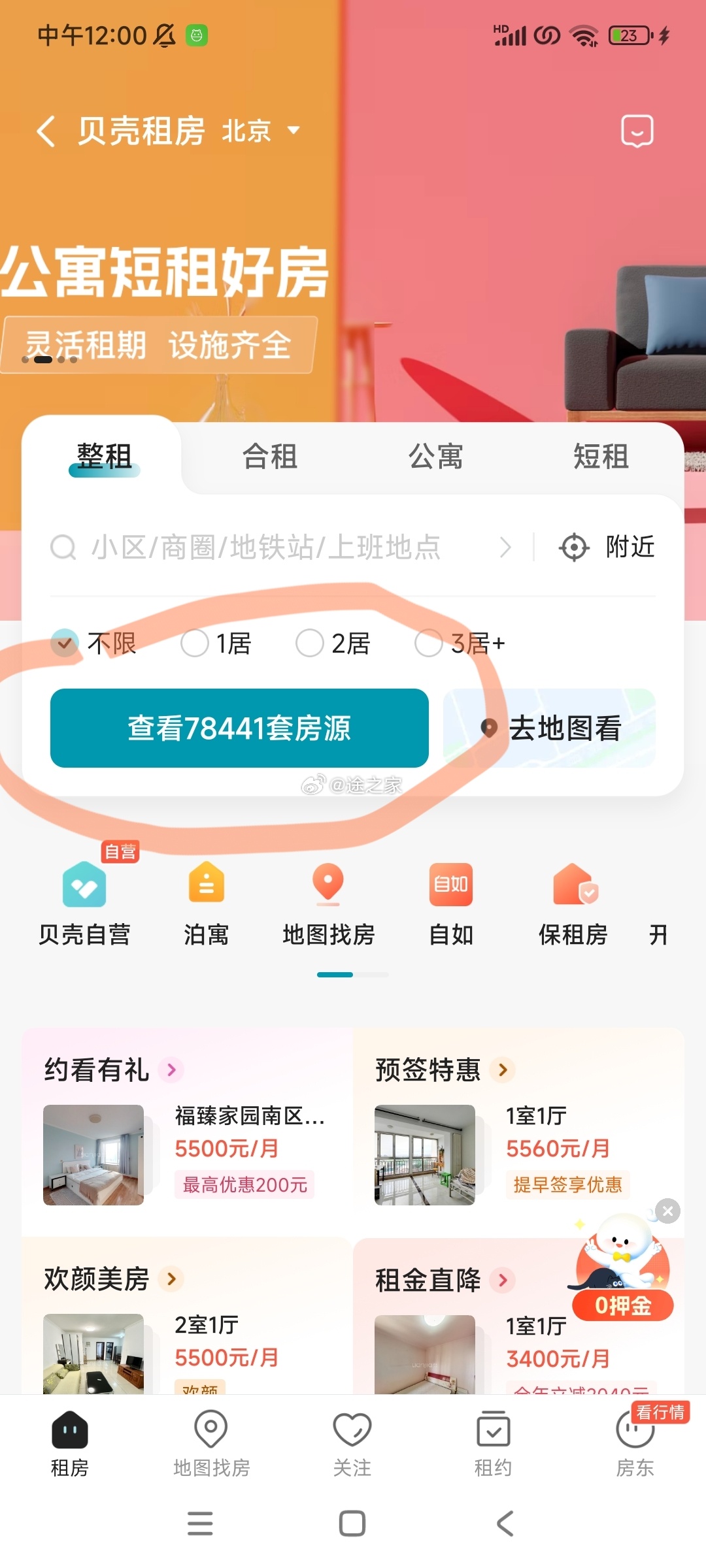Image resolution: width=706 pixels, height=1568 pixels.
Task: Open the 北京 city dropdown
Action: click(x=261, y=131)
